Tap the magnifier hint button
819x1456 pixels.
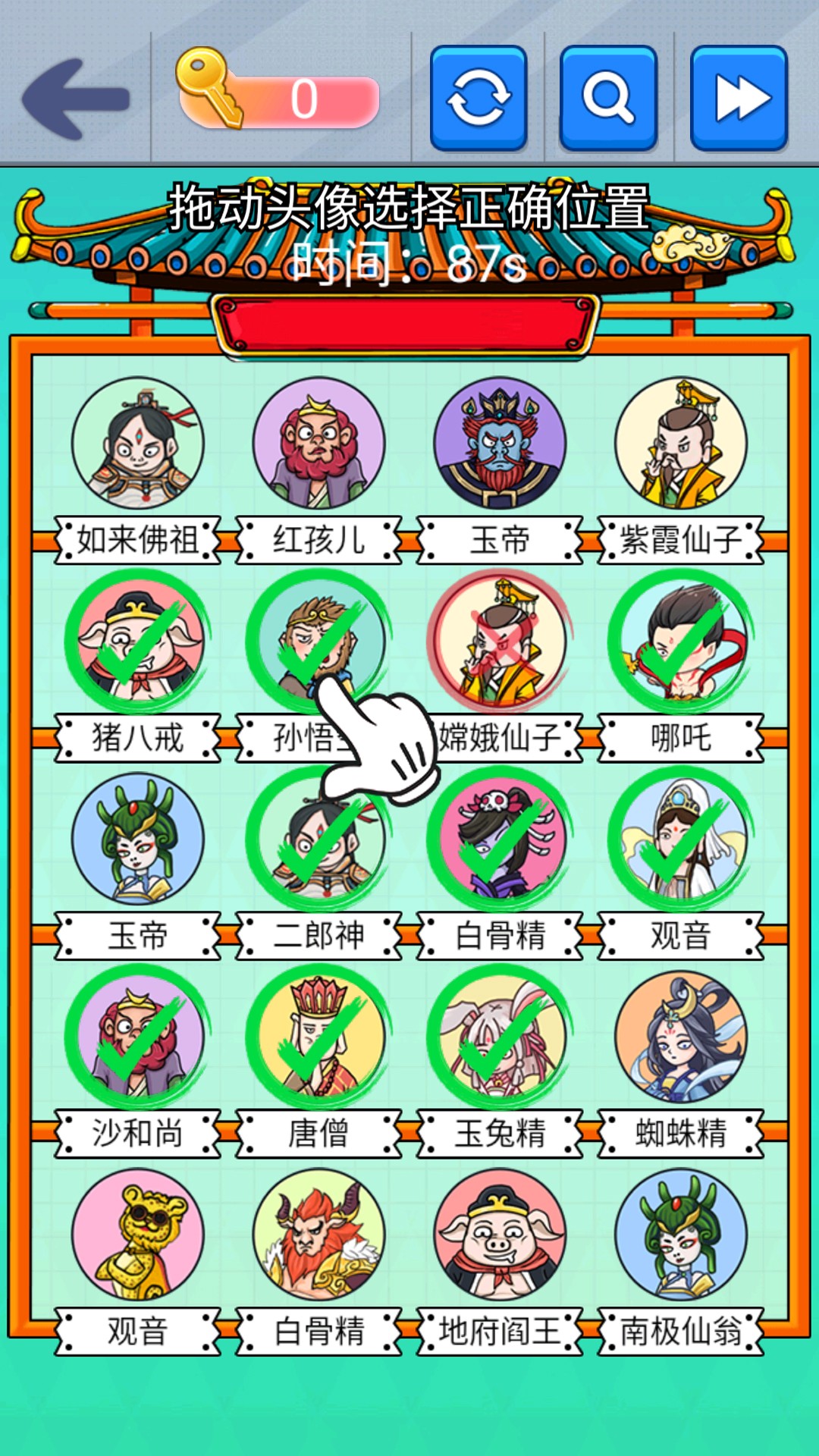pyautogui.click(x=608, y=99)
